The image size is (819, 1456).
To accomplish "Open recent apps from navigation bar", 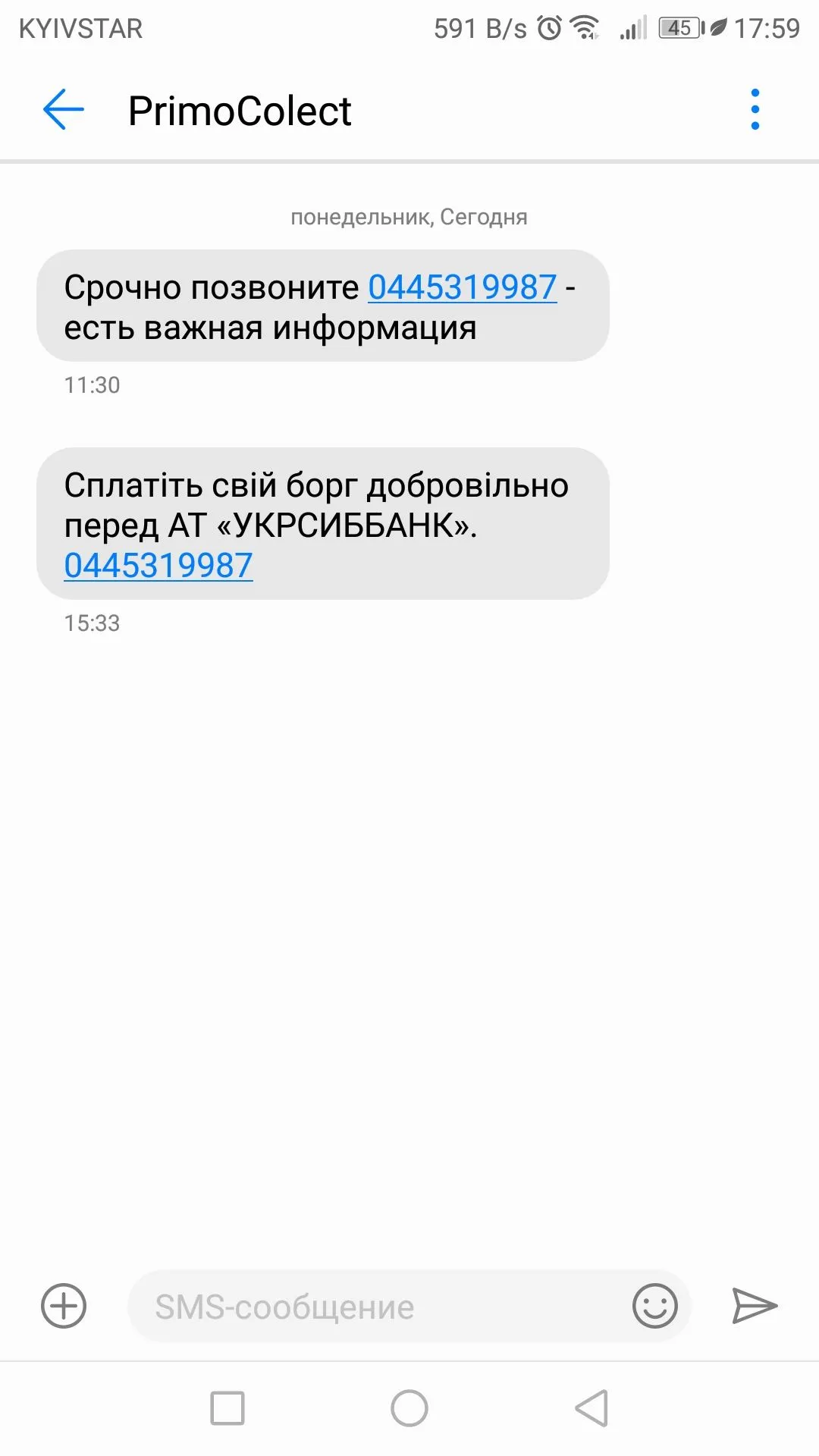I will (x=227, y=1408).
